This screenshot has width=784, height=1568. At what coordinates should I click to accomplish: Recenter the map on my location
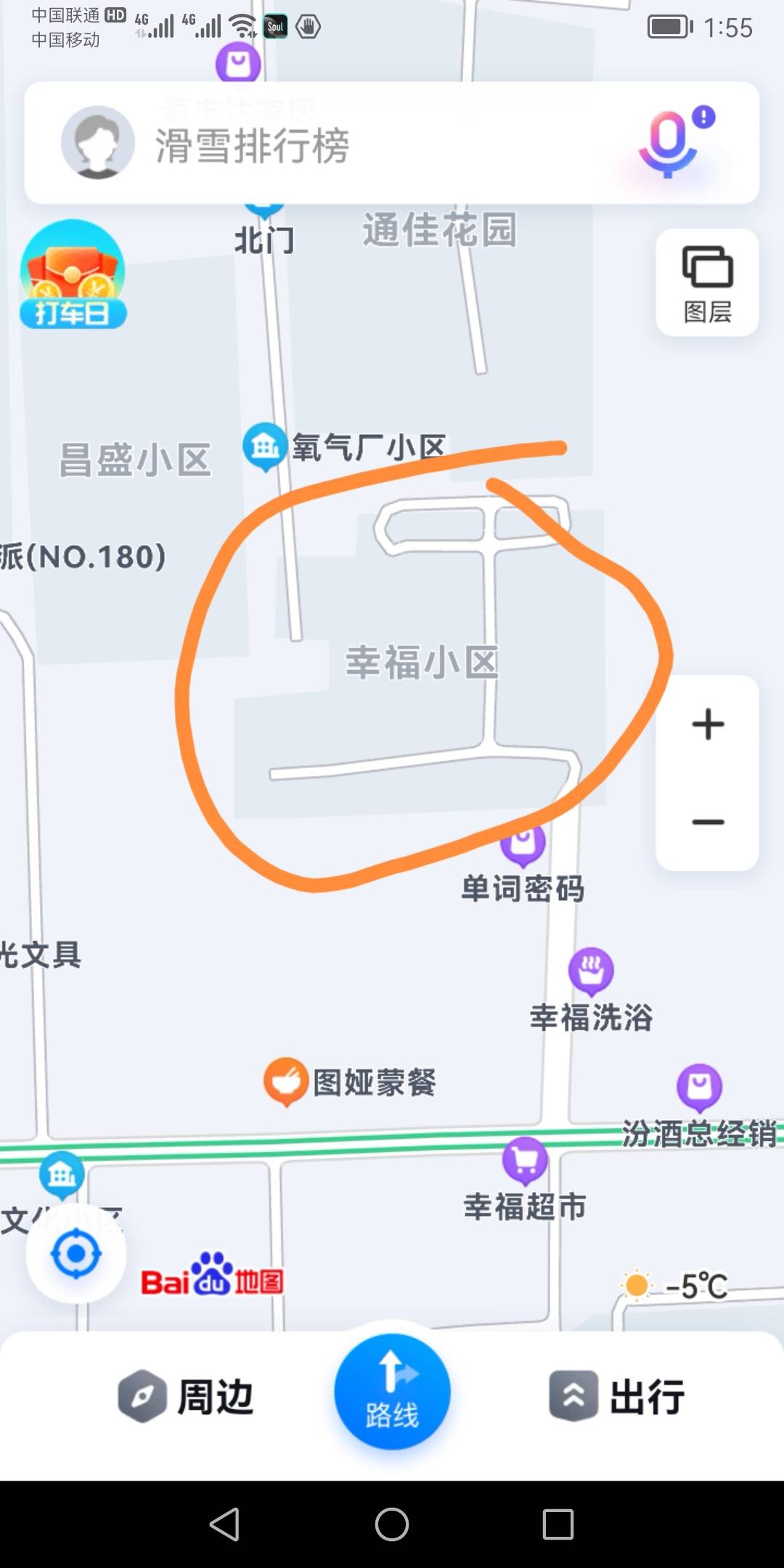[75, 1254]
